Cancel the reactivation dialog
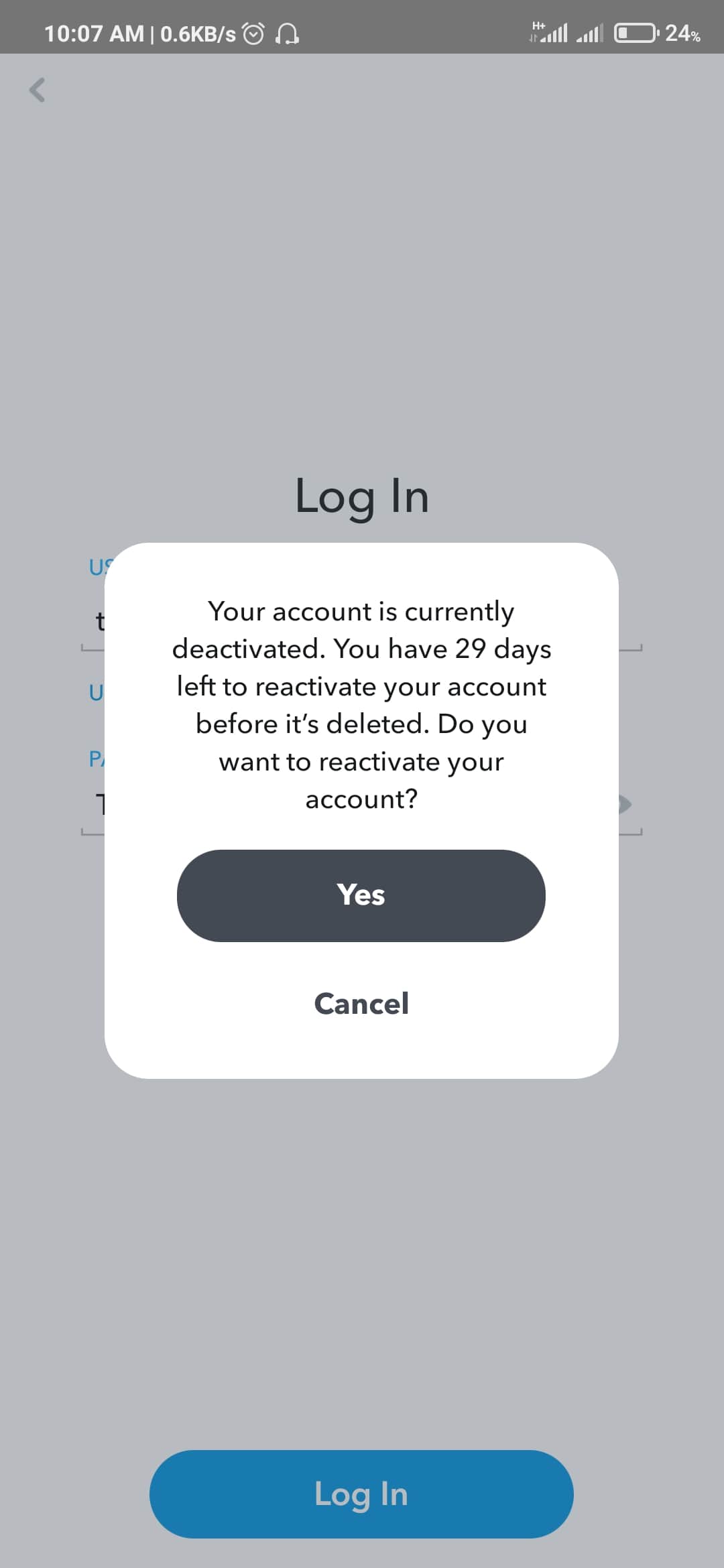 [x=361, y=1003]
